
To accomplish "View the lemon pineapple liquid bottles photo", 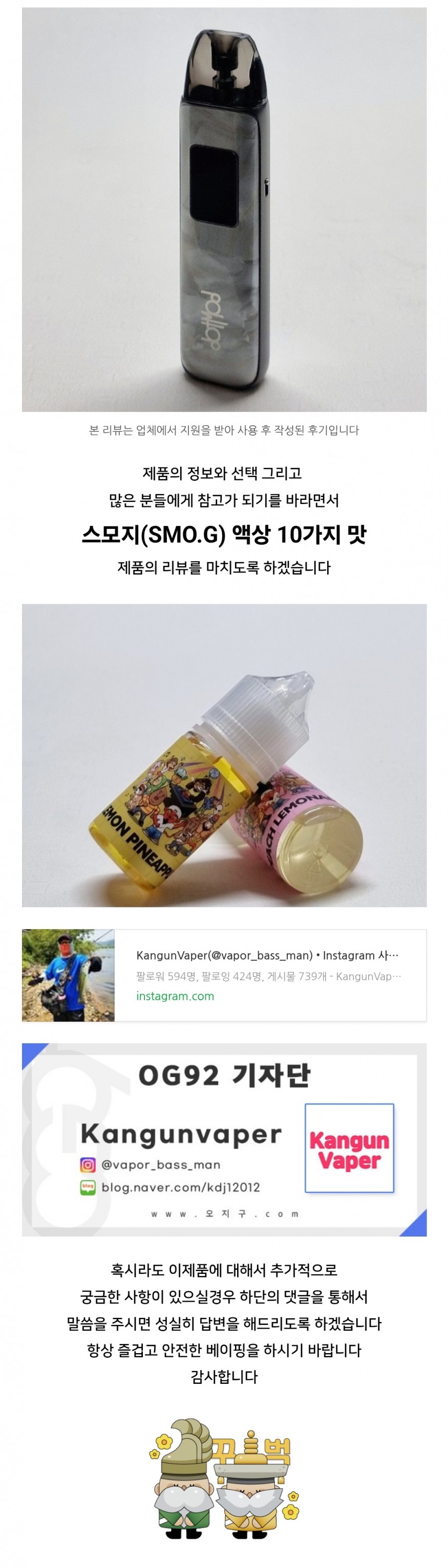I will (224, 755).
